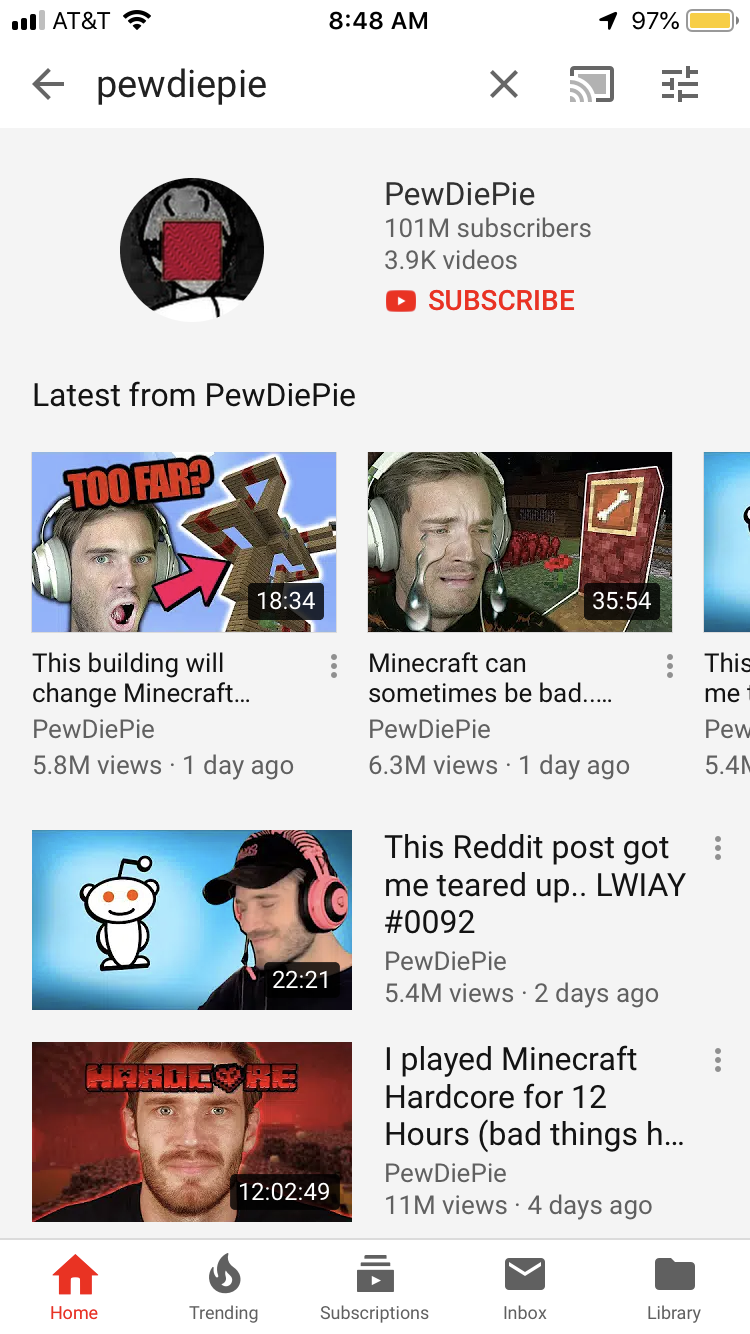Open the cast to device icon

point(590,85)
